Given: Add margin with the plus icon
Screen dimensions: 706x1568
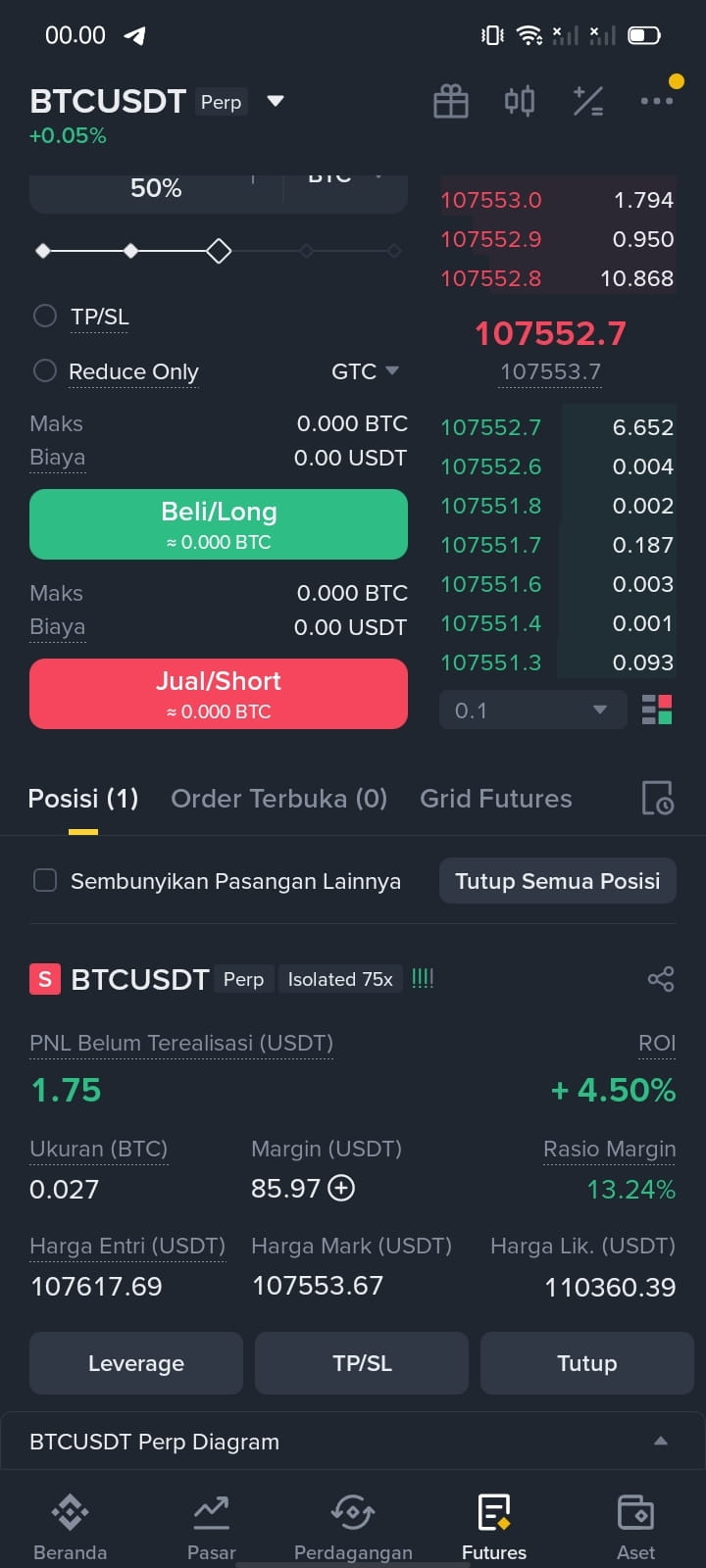Looking at the screenshot, I should pos(341,1188).
